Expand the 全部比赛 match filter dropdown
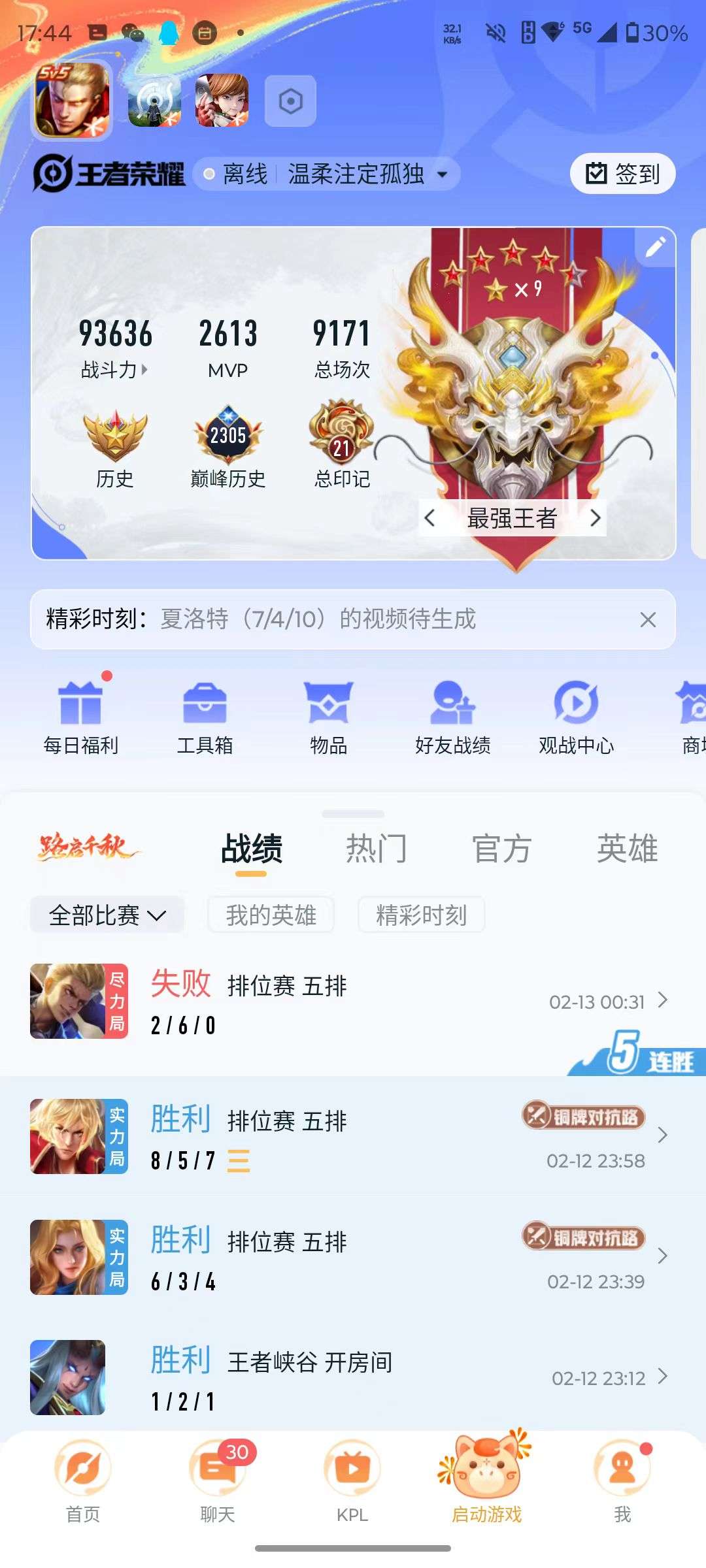This screenshot has height=1568, width=706. click(x=107, y=915)
